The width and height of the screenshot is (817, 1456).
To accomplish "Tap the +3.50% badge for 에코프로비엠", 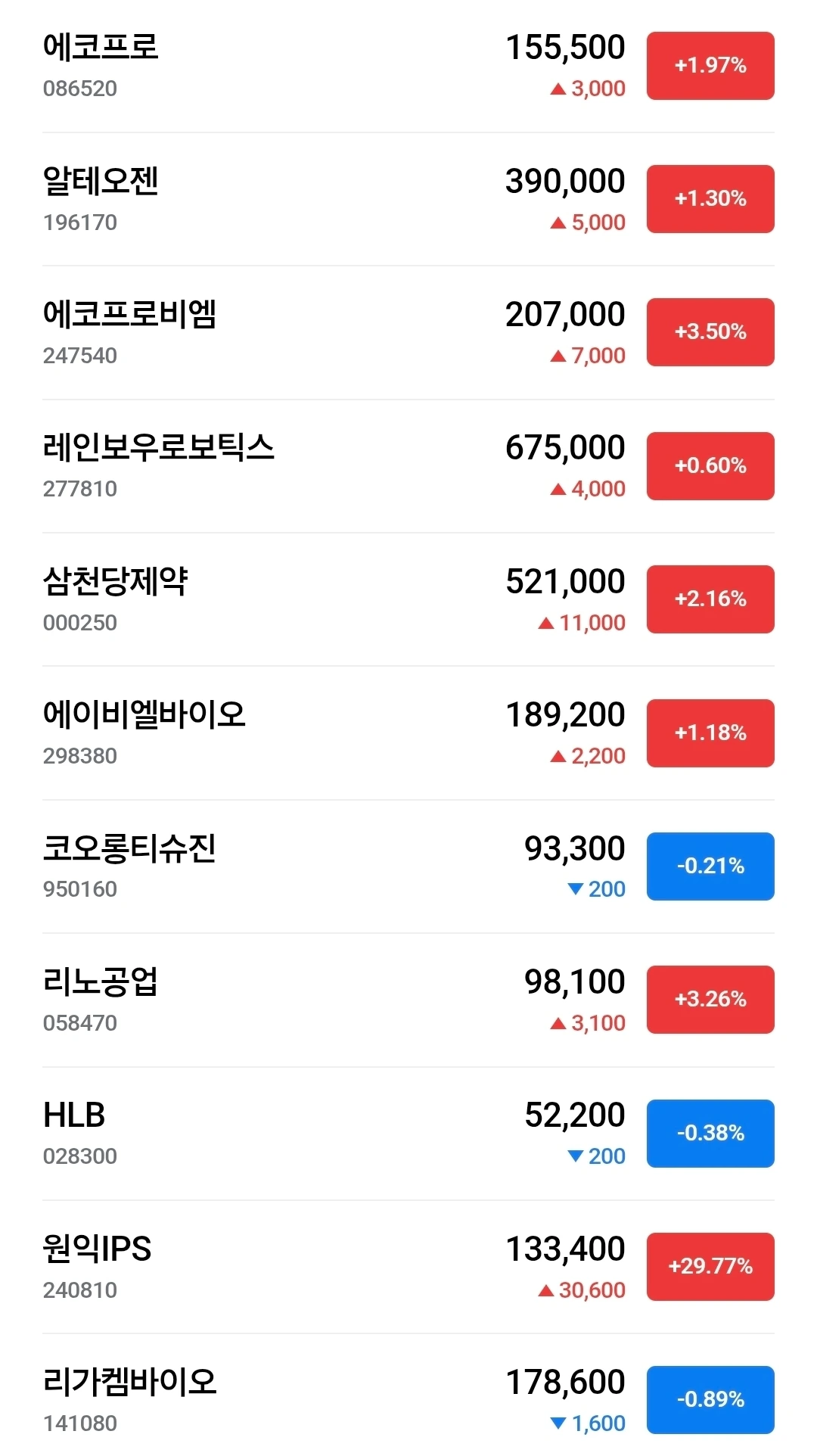I will pos(710,332).
